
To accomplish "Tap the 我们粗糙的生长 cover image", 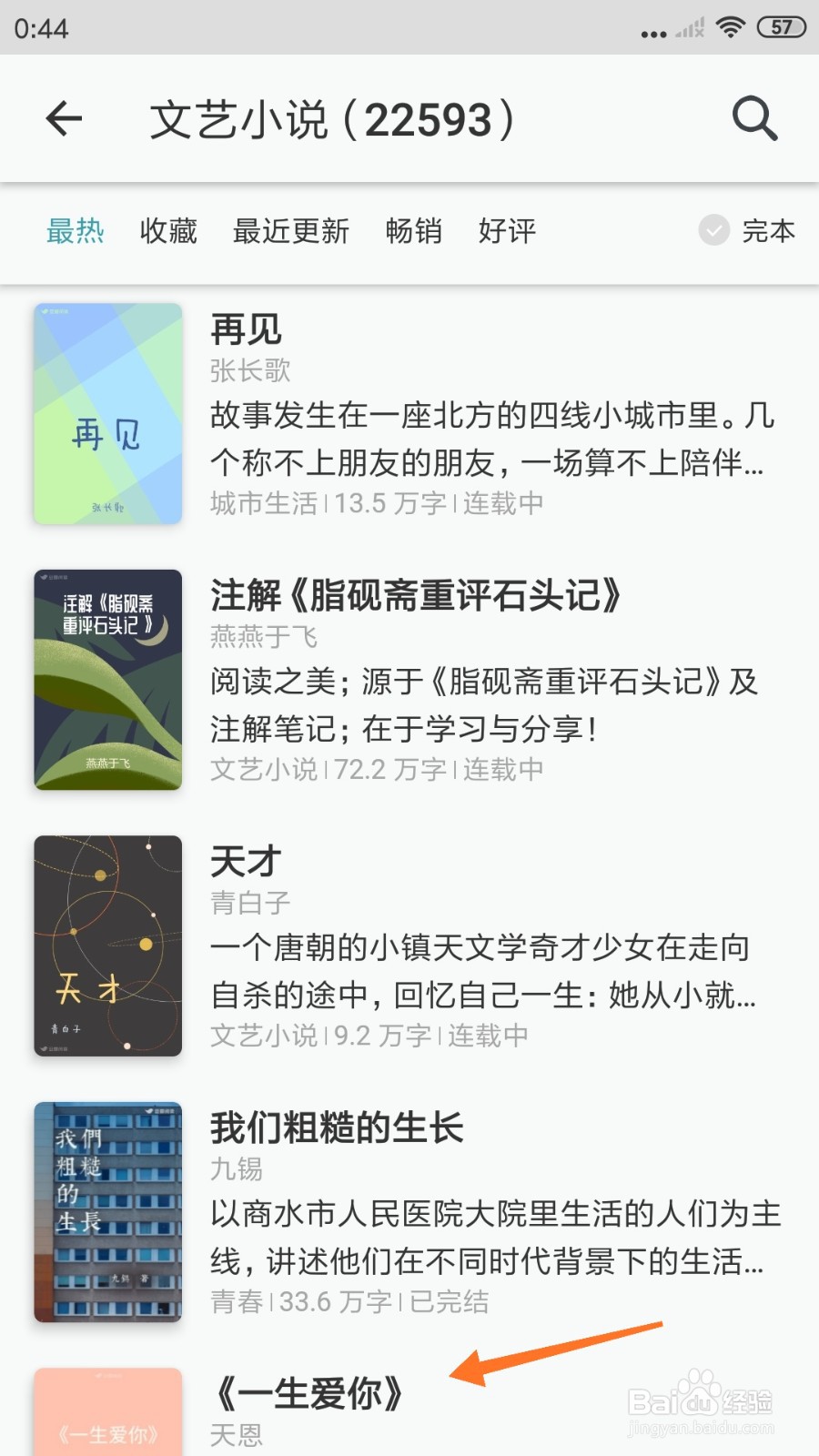I will click(x=106, y=1210).
